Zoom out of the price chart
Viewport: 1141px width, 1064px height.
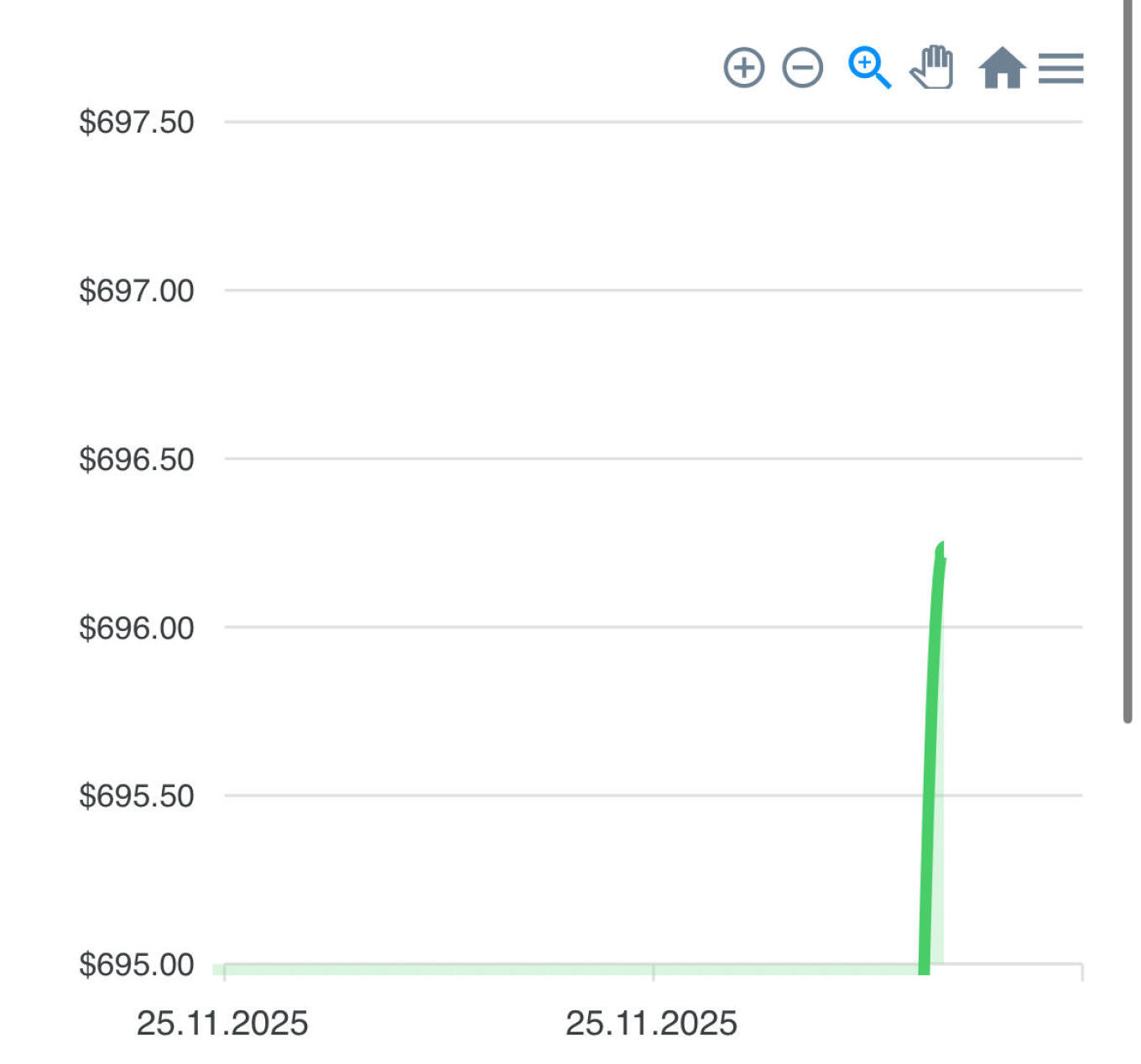pyautogui.click(x=802, y=68)
